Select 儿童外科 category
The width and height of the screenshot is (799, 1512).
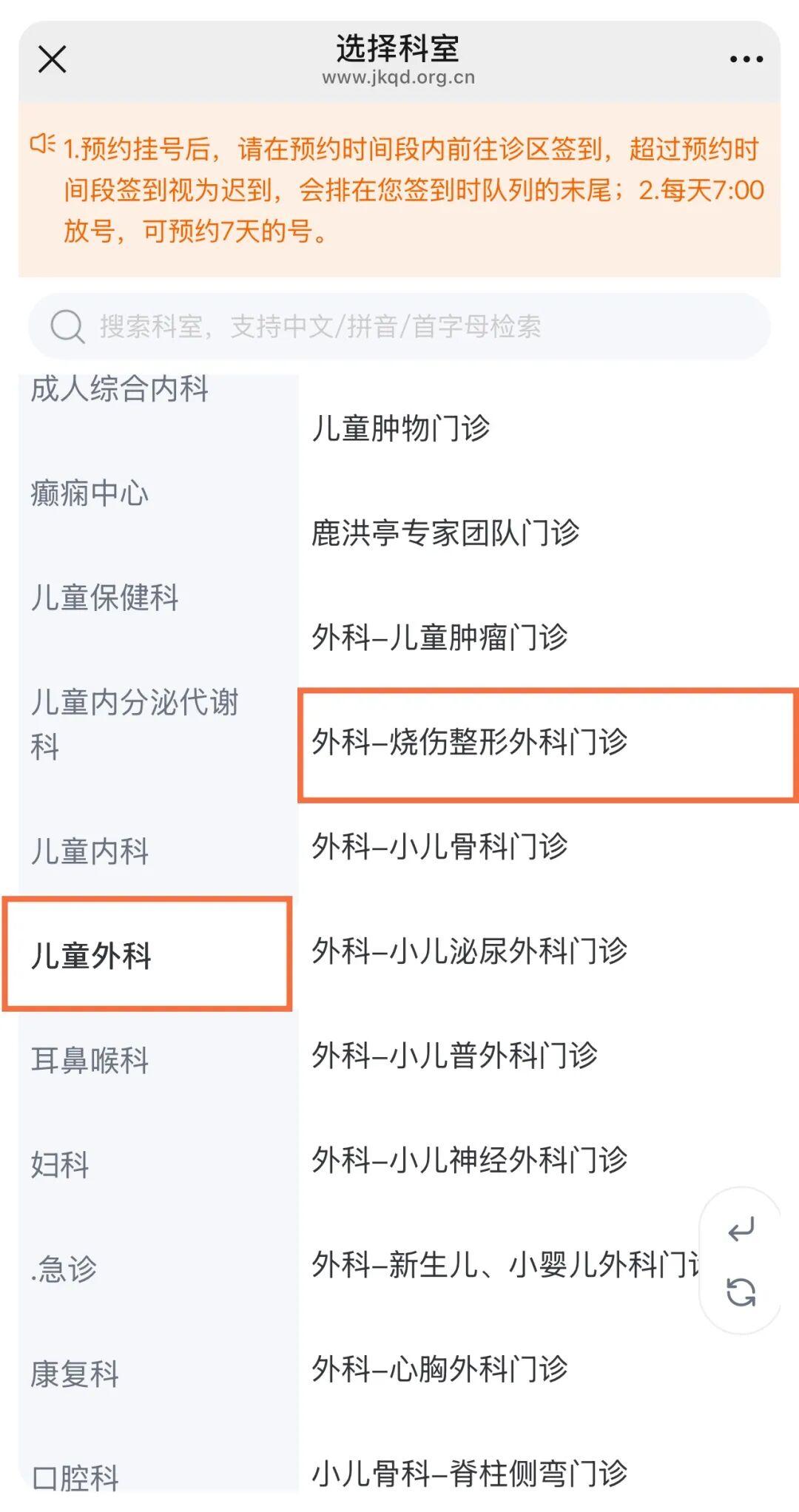pyautogui.click(x=91, y=955)
